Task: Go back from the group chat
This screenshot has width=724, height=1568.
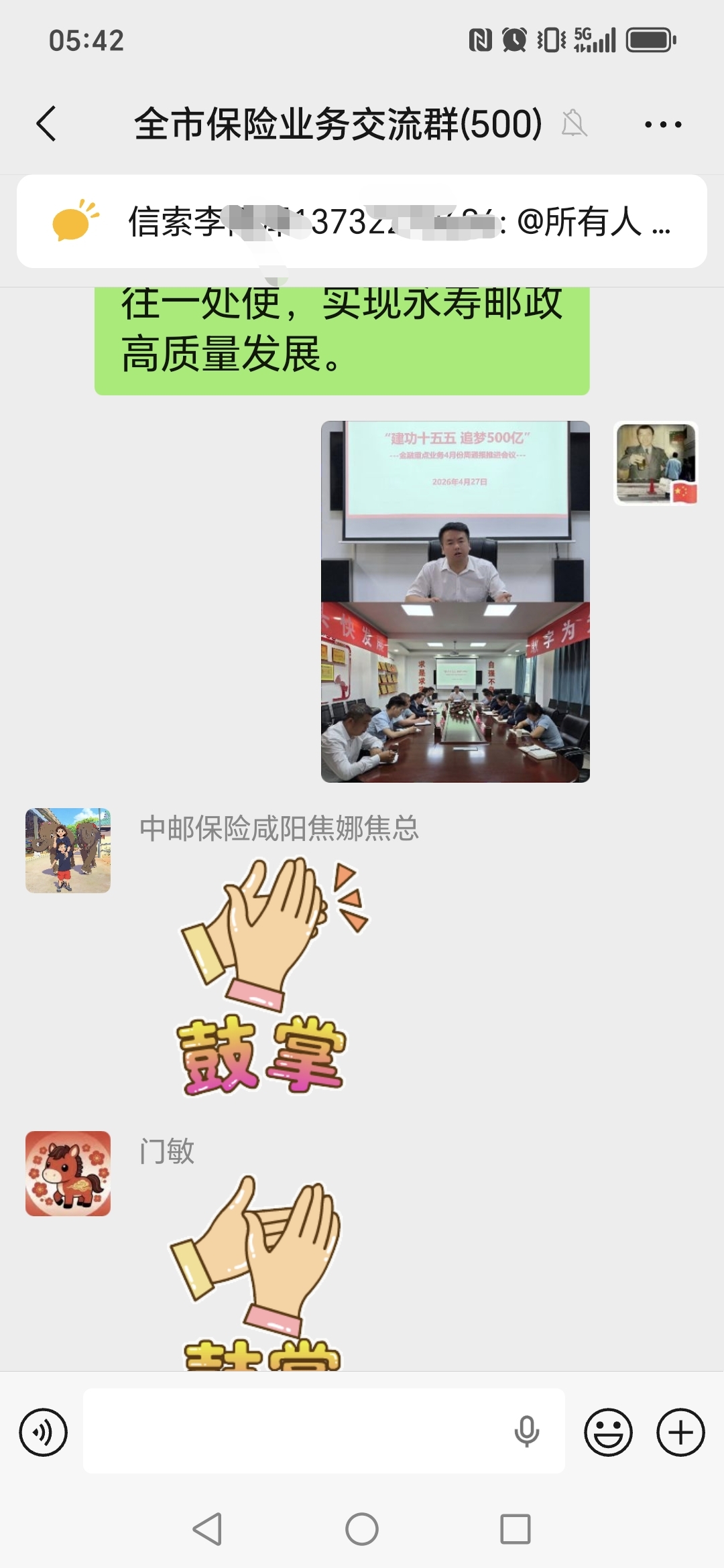Action: [47, 124]
